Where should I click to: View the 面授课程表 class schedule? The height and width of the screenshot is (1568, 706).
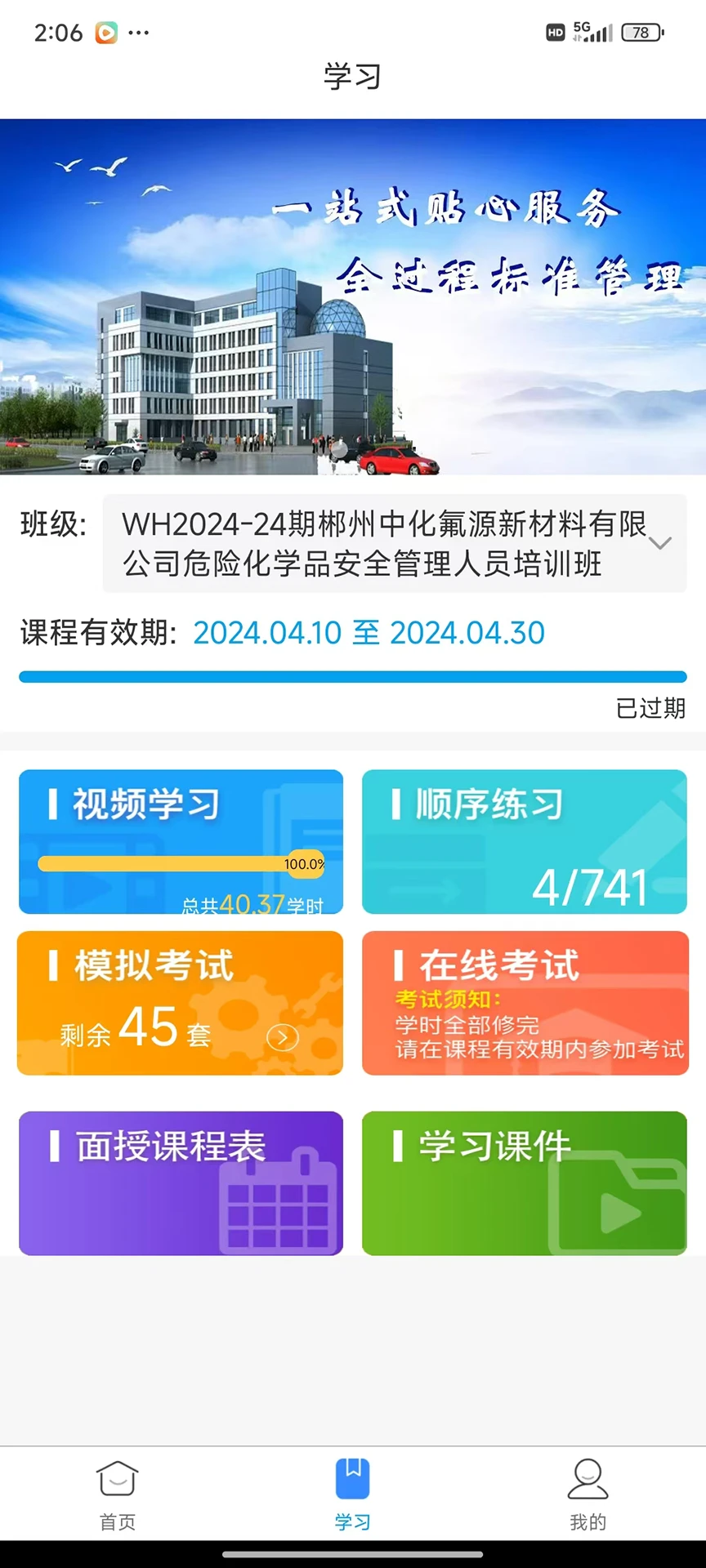(181, 1183)
